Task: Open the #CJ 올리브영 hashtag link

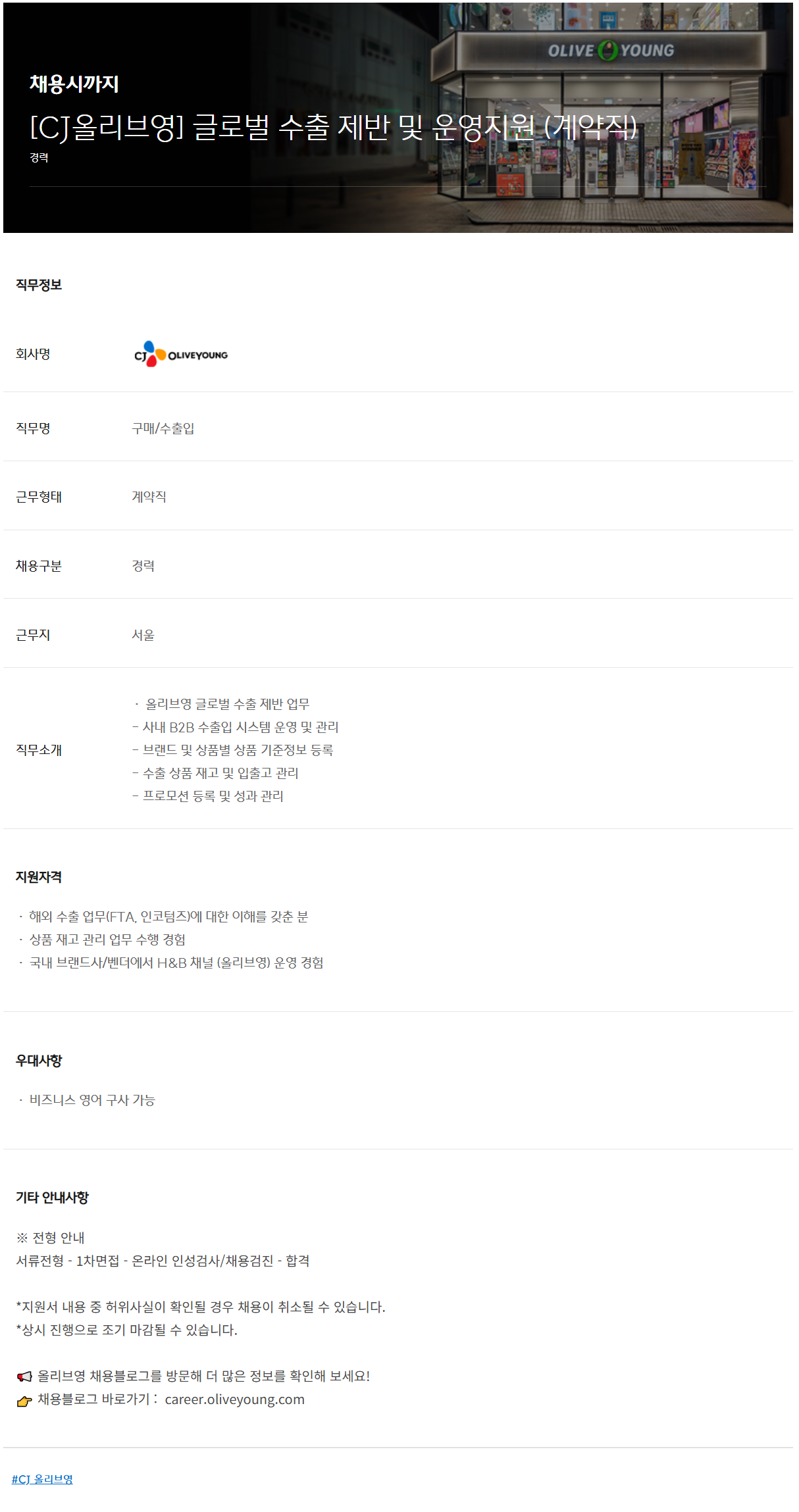Action: [42, 1479]
